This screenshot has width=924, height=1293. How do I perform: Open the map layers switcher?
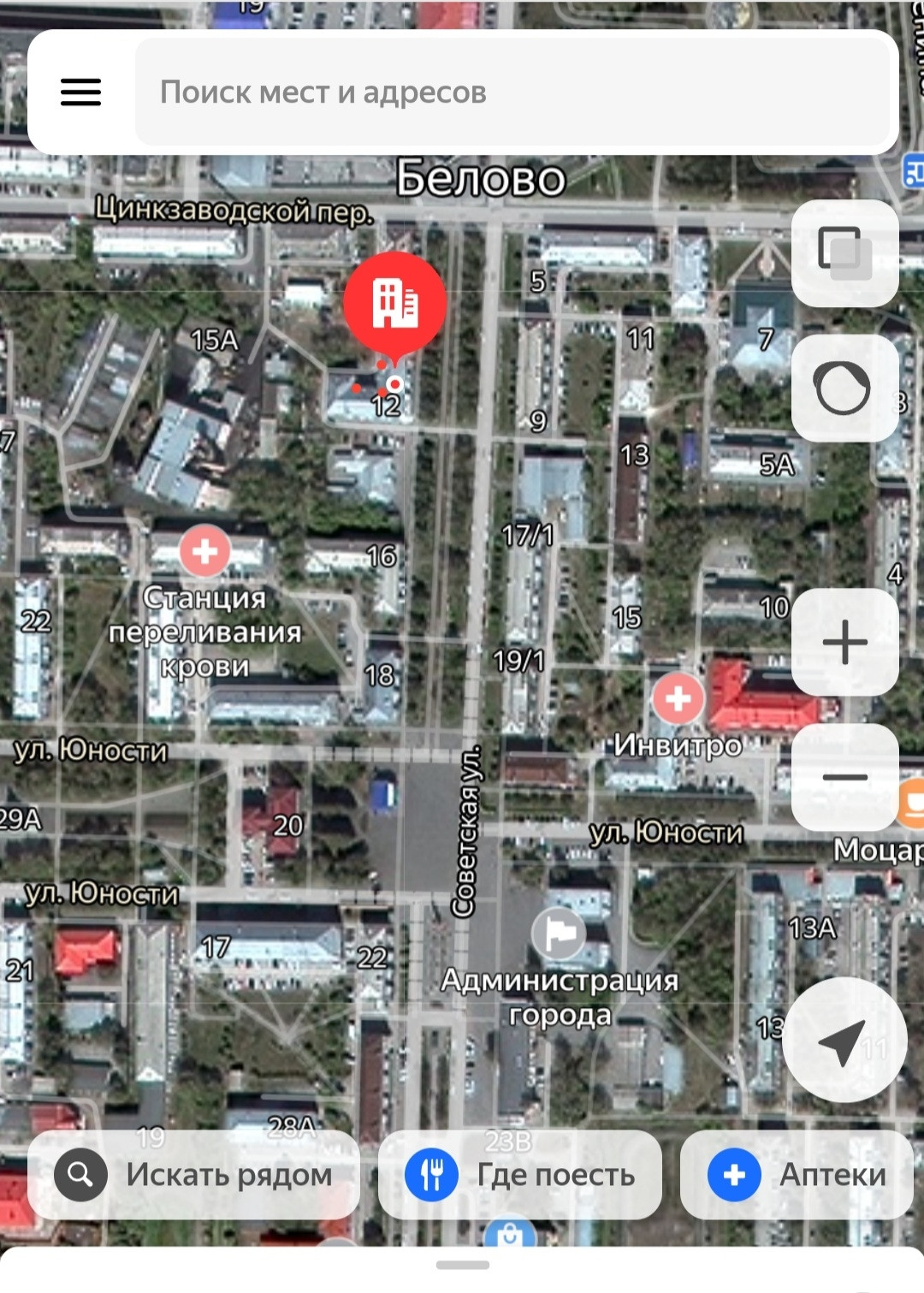(x=844, y=253)
